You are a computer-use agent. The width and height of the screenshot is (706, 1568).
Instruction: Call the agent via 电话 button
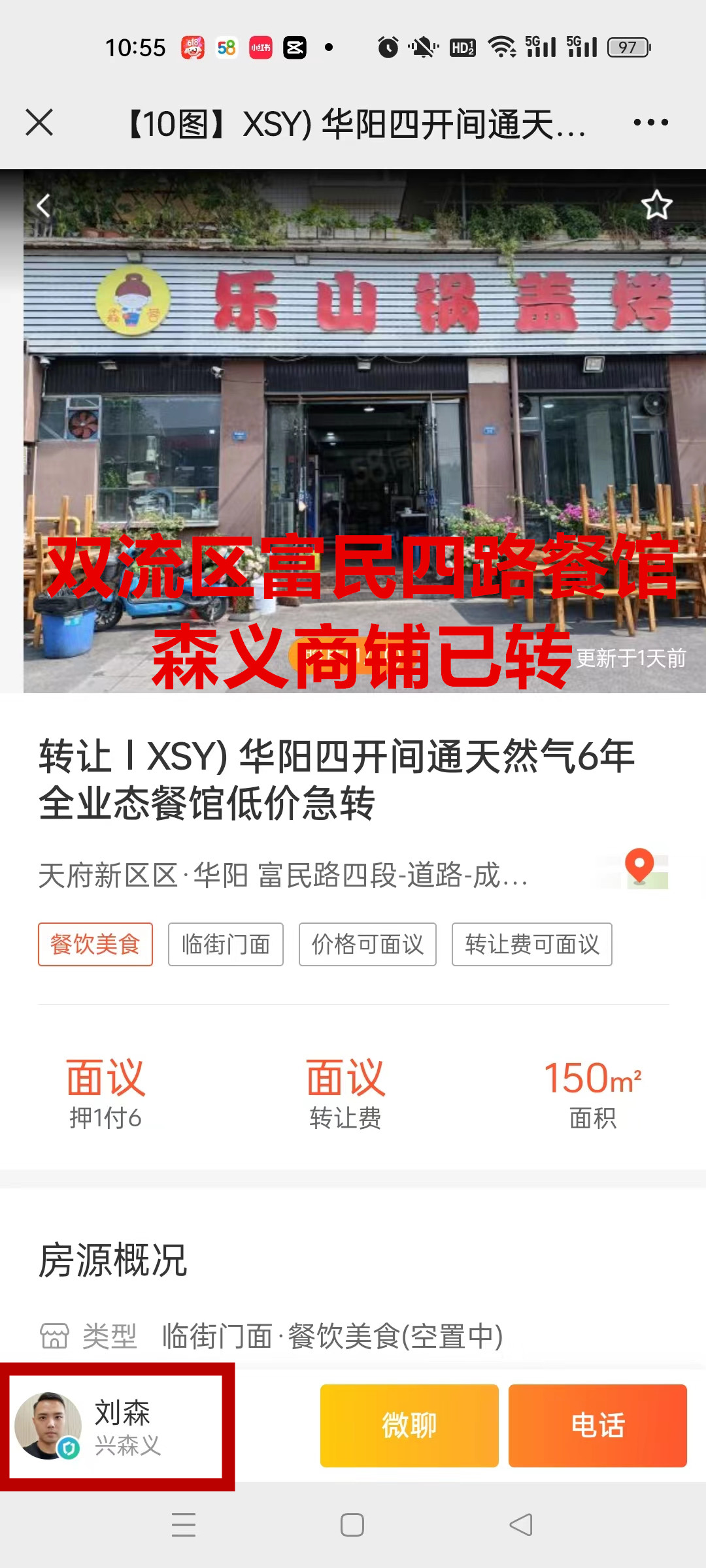coord(597,1426)
